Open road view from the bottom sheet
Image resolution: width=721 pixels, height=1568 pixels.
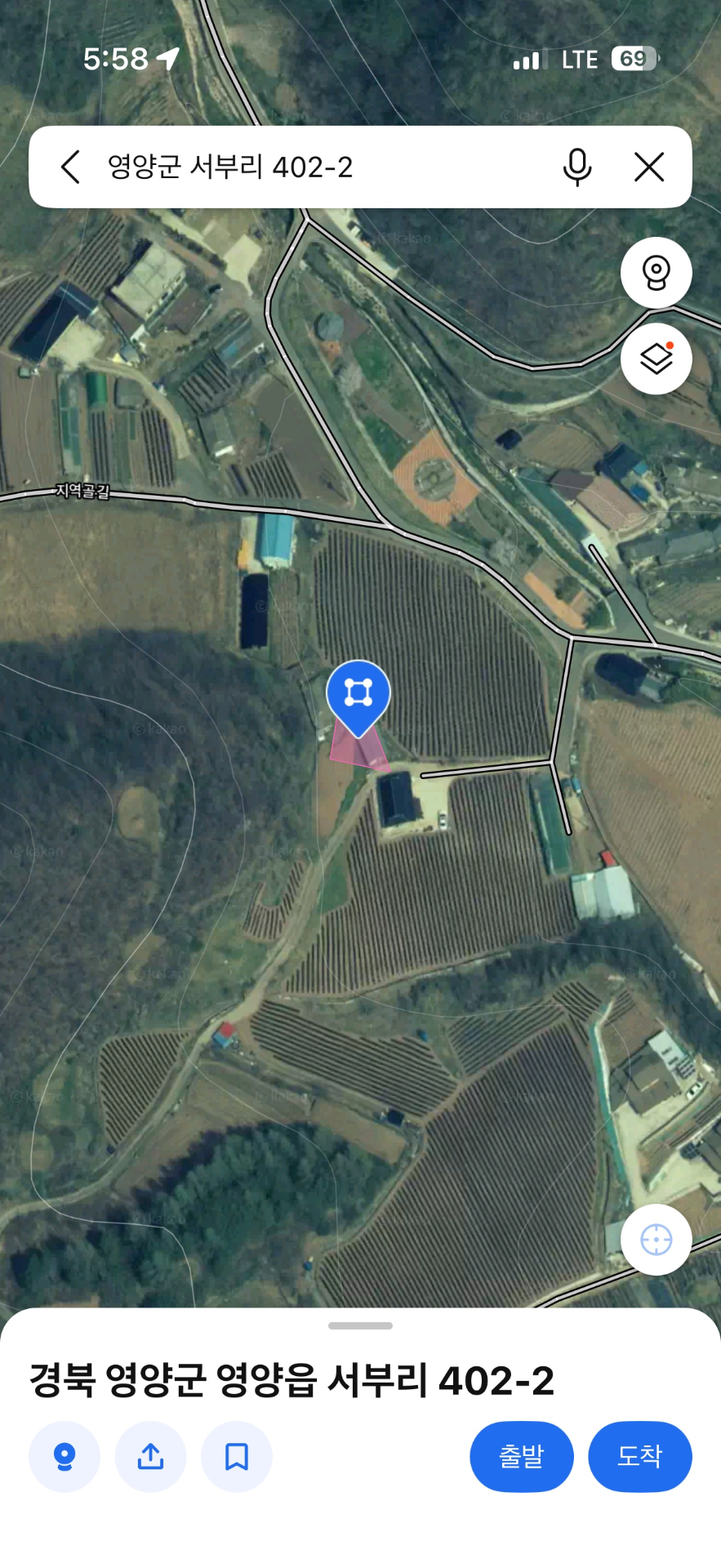tap(65, 1456)
